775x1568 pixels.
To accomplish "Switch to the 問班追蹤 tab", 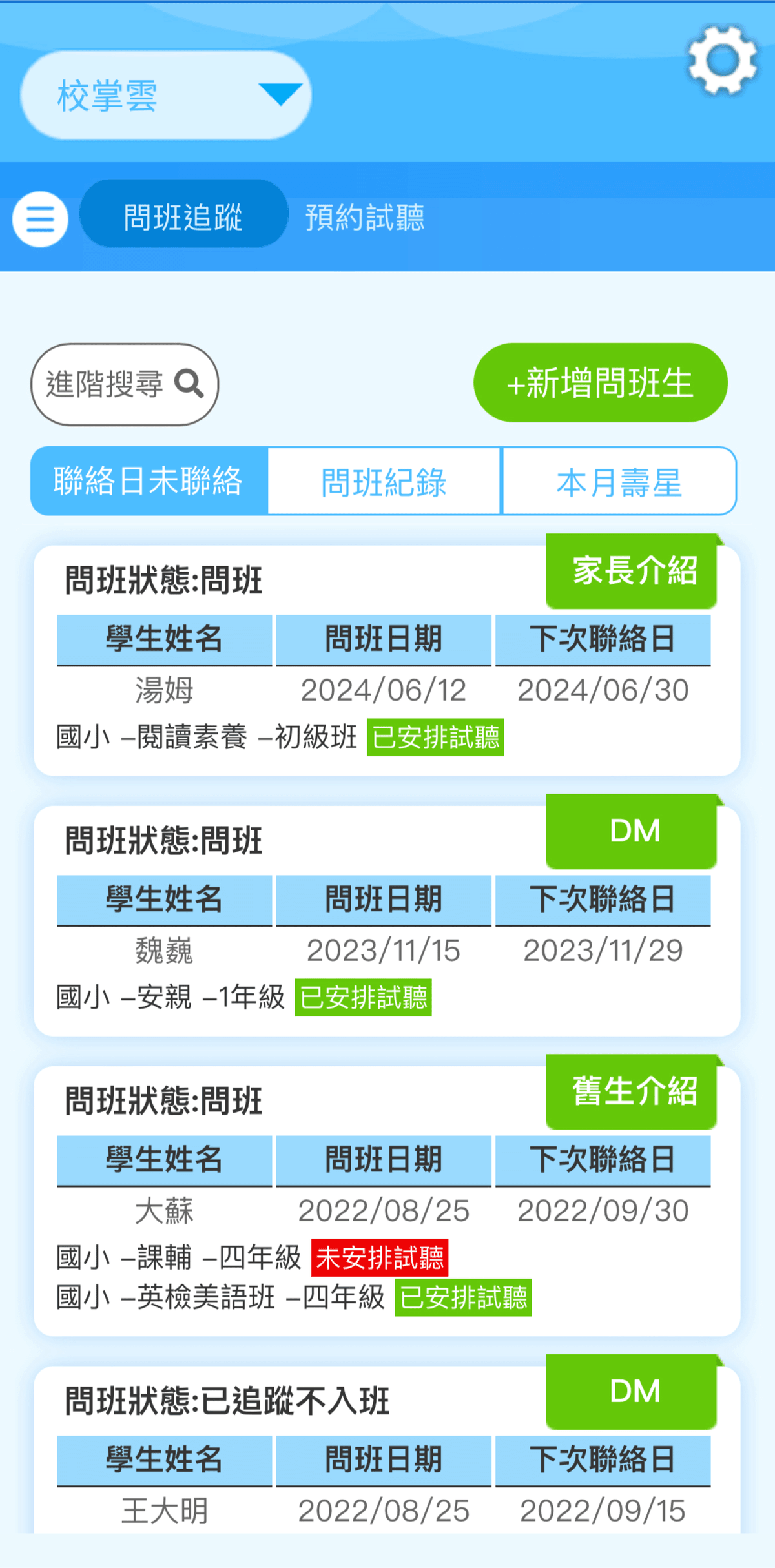I will [x=183, y=215].
